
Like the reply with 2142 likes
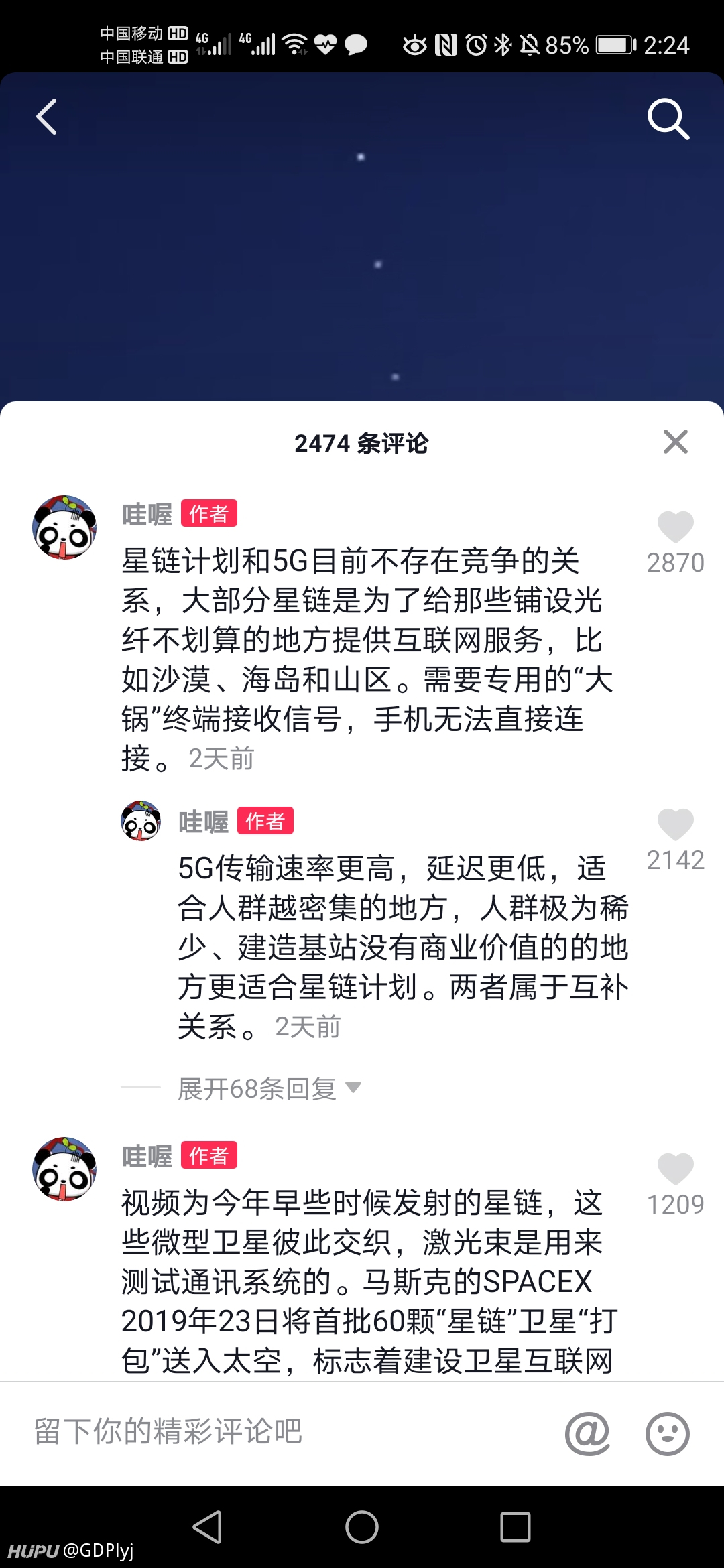pyautogui.click(x=675, y=824)
